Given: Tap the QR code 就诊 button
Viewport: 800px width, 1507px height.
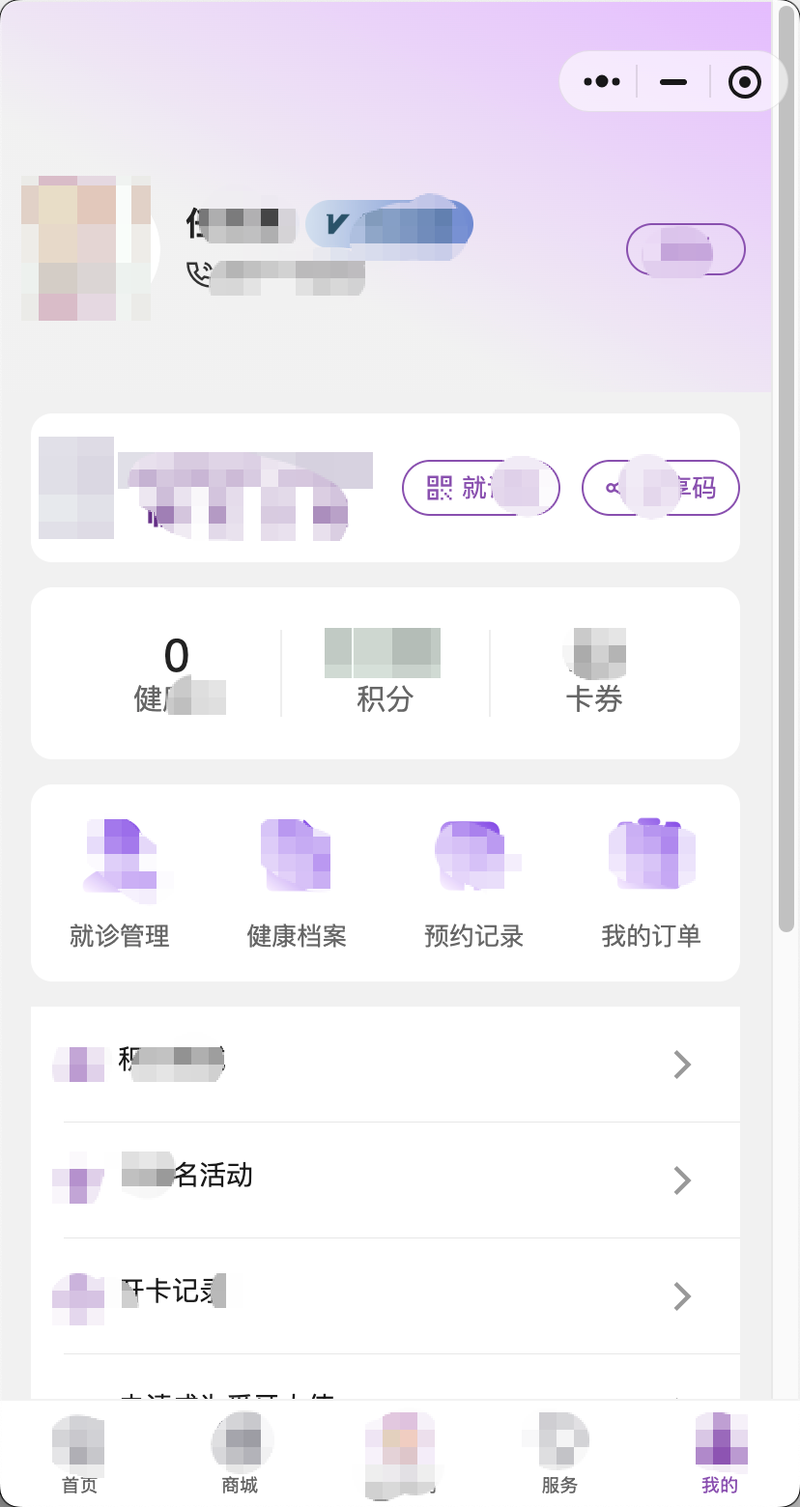Looking at the screenshot, I should [x=481, y=488].
